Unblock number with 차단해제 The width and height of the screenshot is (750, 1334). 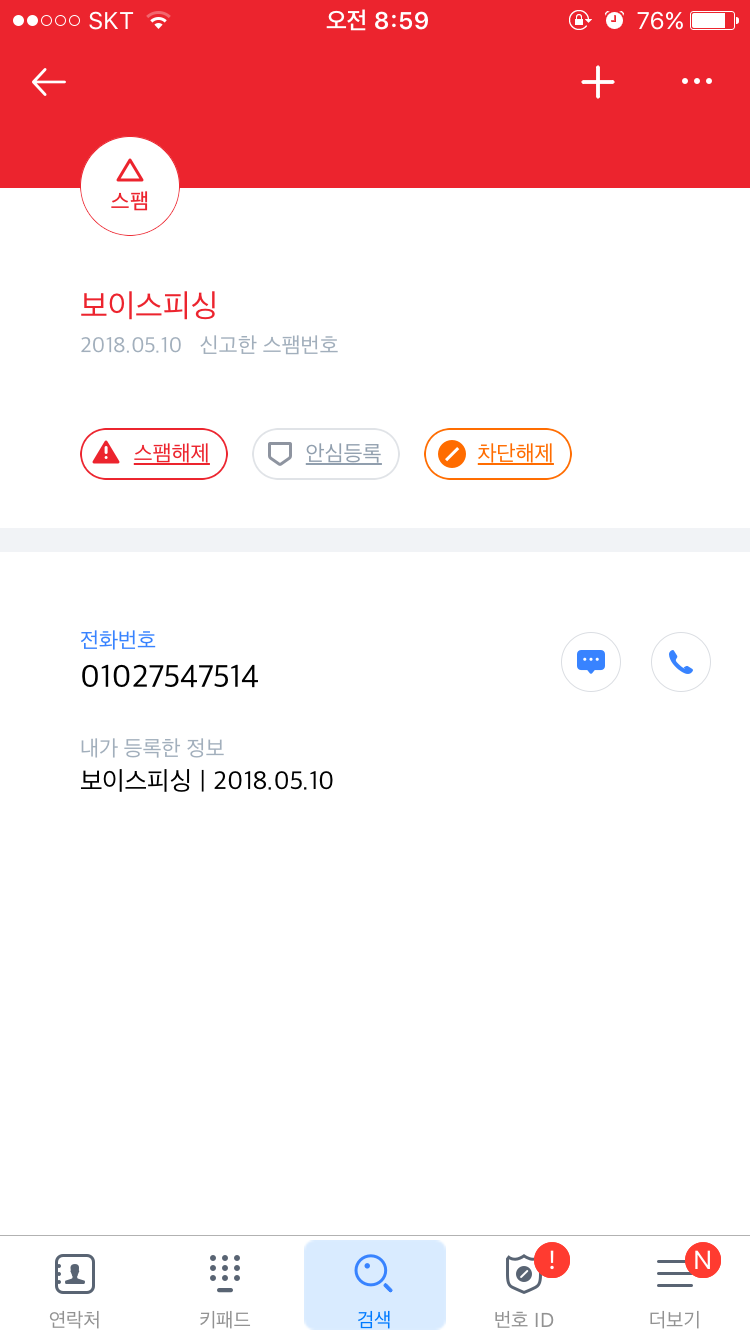(x=498, y=454)
